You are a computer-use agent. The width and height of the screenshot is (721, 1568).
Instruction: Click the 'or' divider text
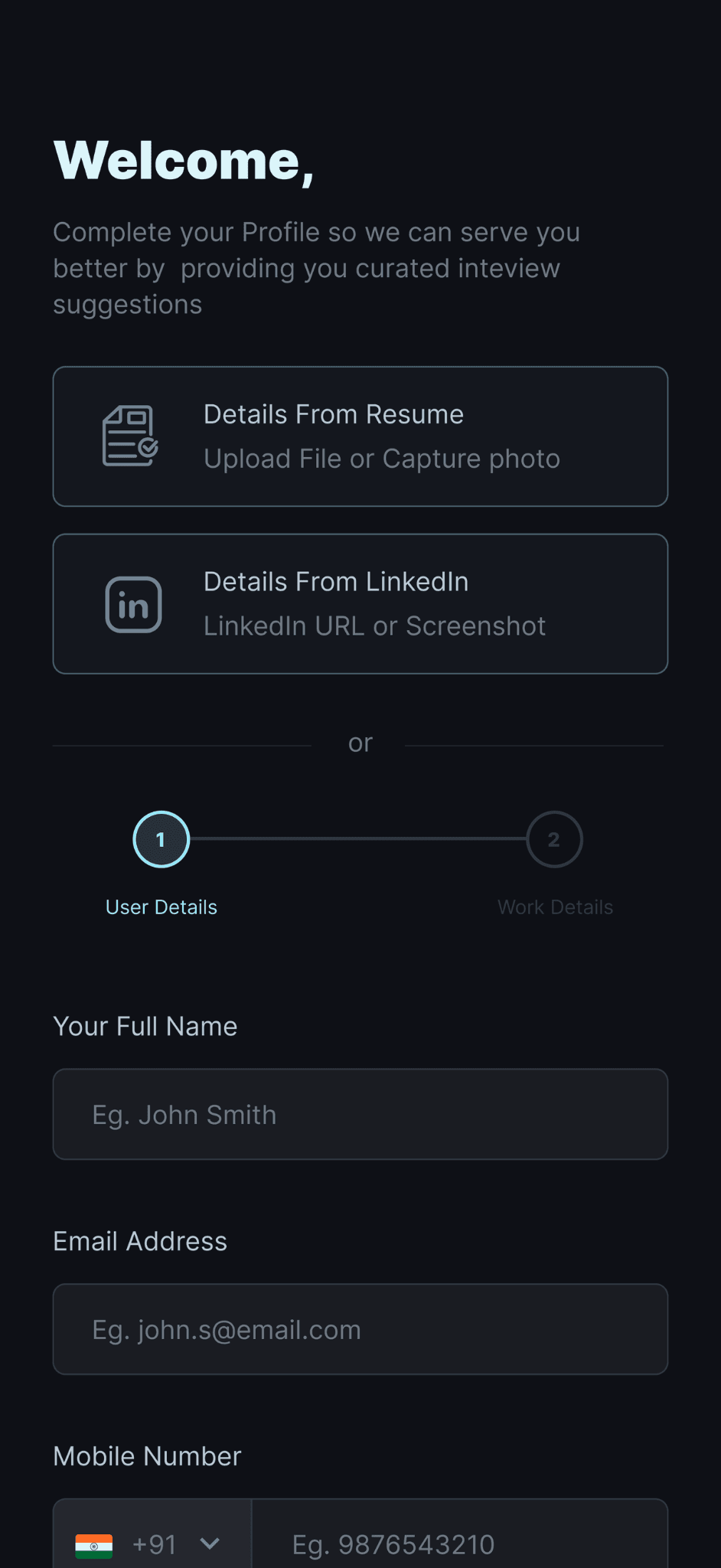(x=360, y=742)
